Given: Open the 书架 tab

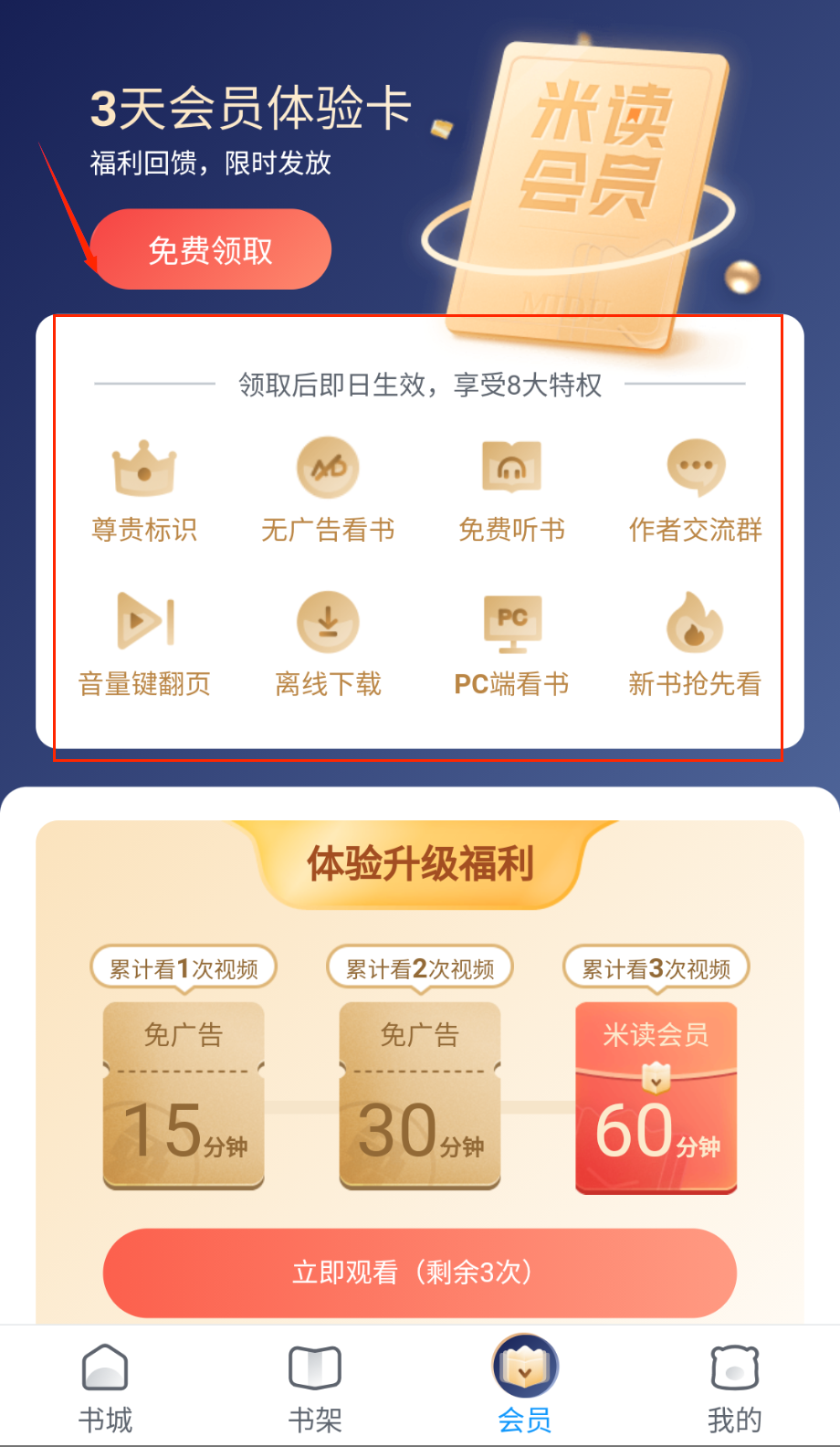Looking at the screenshot, I should click(x=315, y=1389).
